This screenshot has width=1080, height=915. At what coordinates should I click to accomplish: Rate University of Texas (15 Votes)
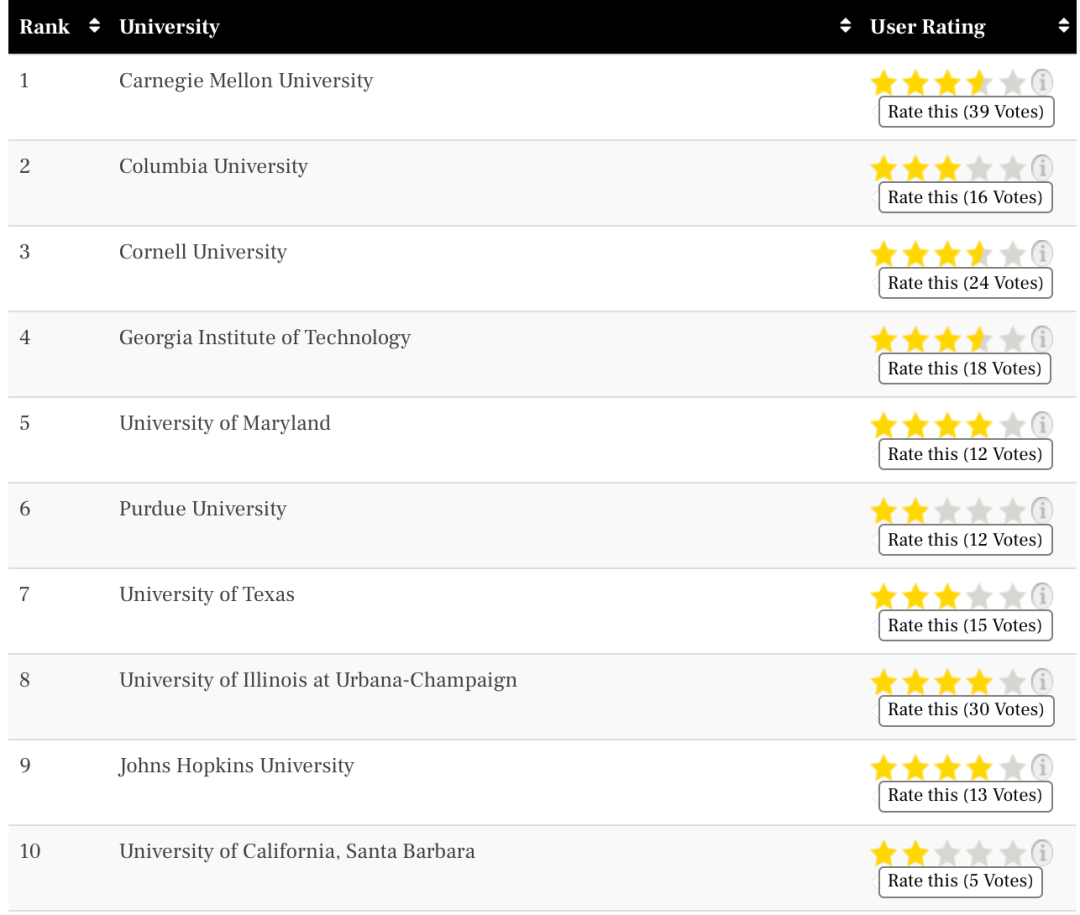pyautogui.click(x=965, y=626)
